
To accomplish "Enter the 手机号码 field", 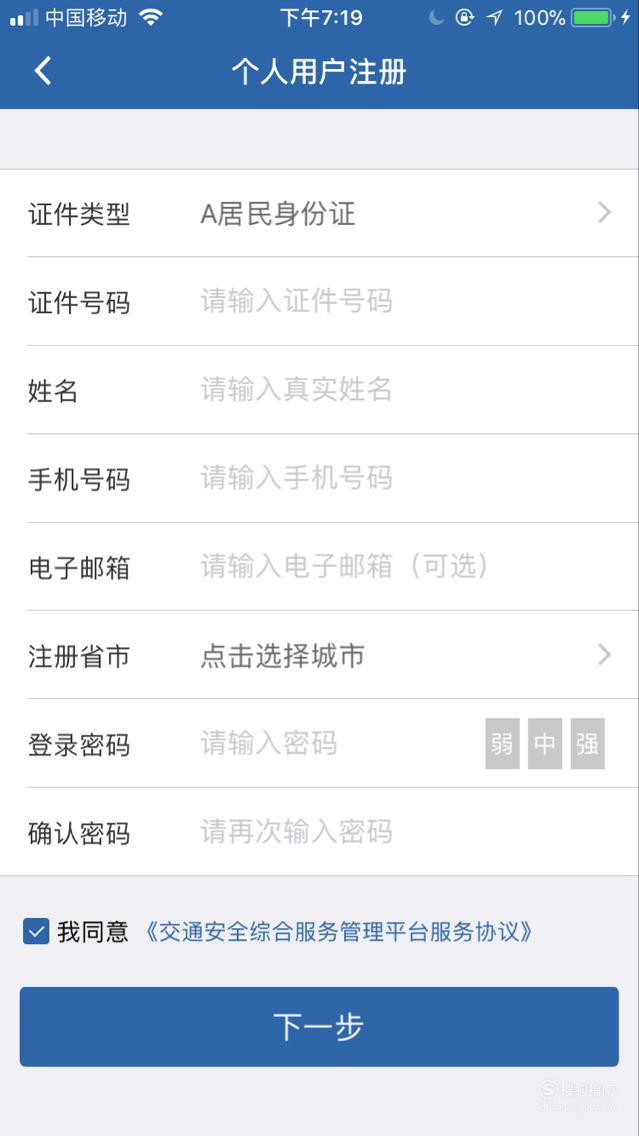I will click(x=406, y=478).
